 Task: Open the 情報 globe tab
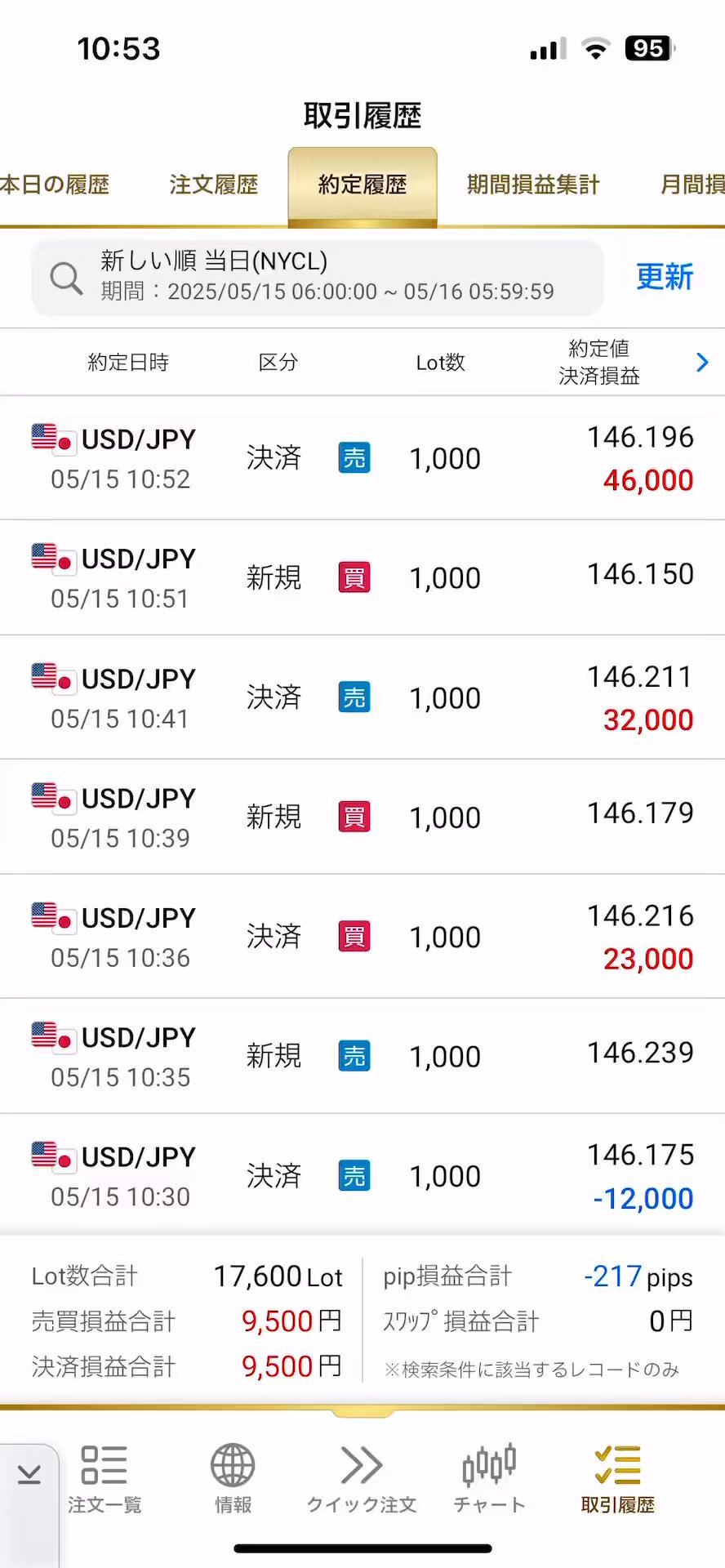(x=233, y=1479)
